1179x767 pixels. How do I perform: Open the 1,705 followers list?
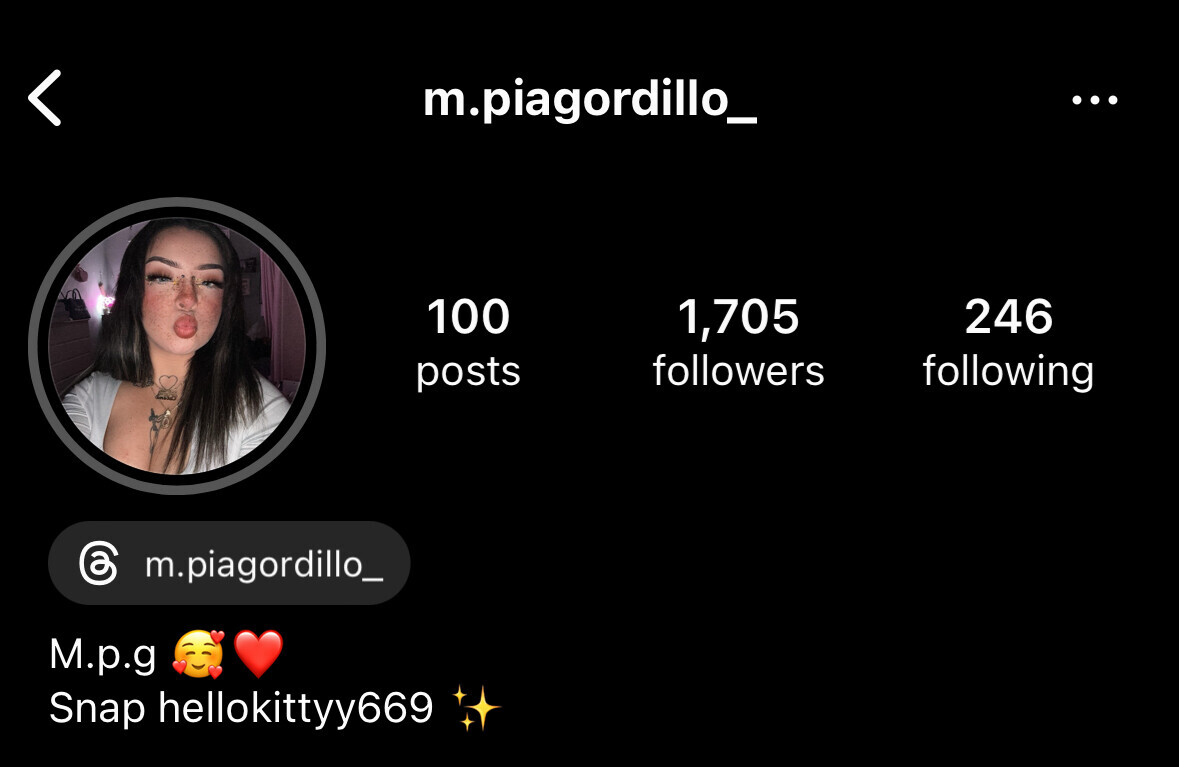pos(738,343)
